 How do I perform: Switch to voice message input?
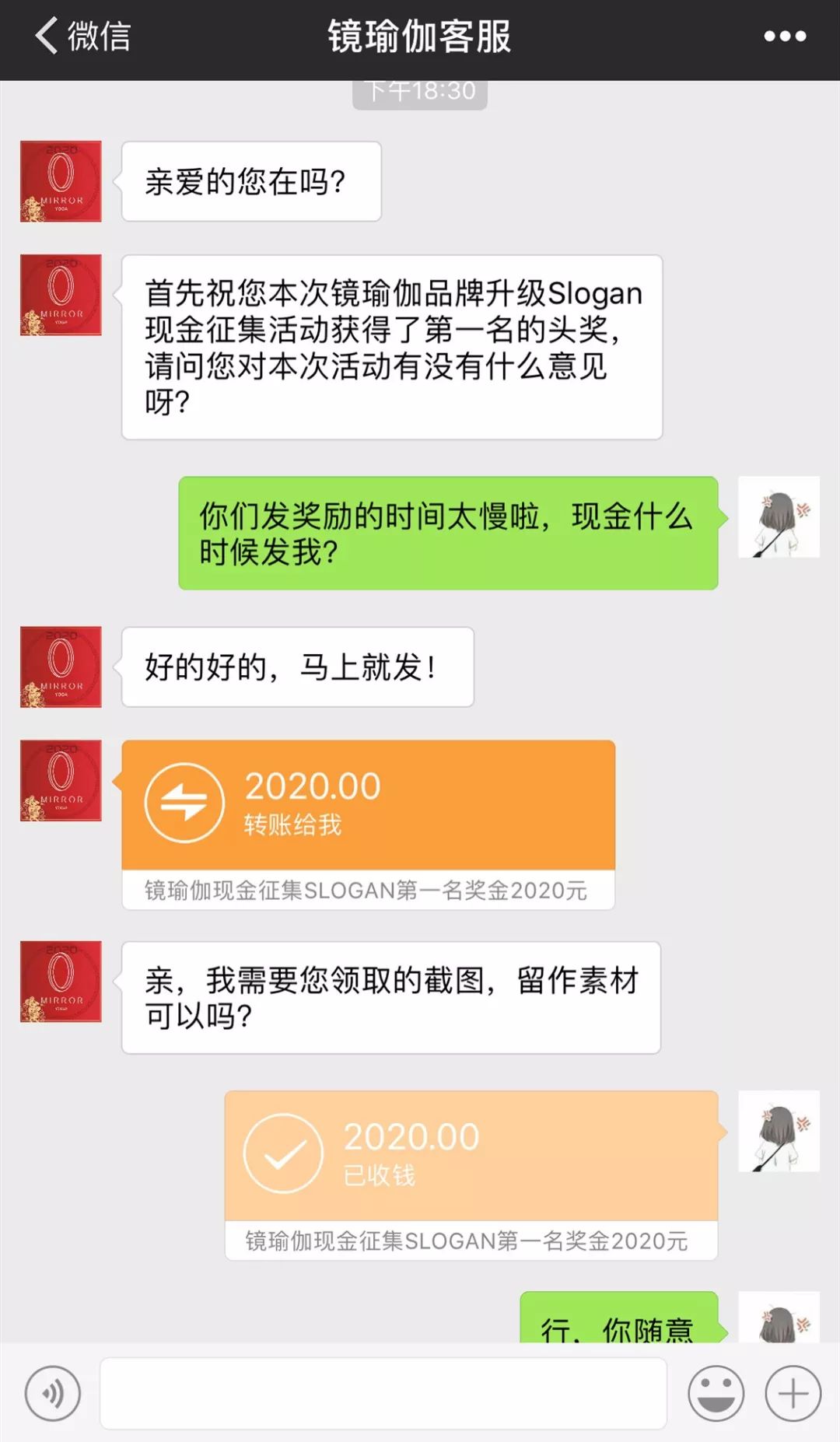point(53,1393)
